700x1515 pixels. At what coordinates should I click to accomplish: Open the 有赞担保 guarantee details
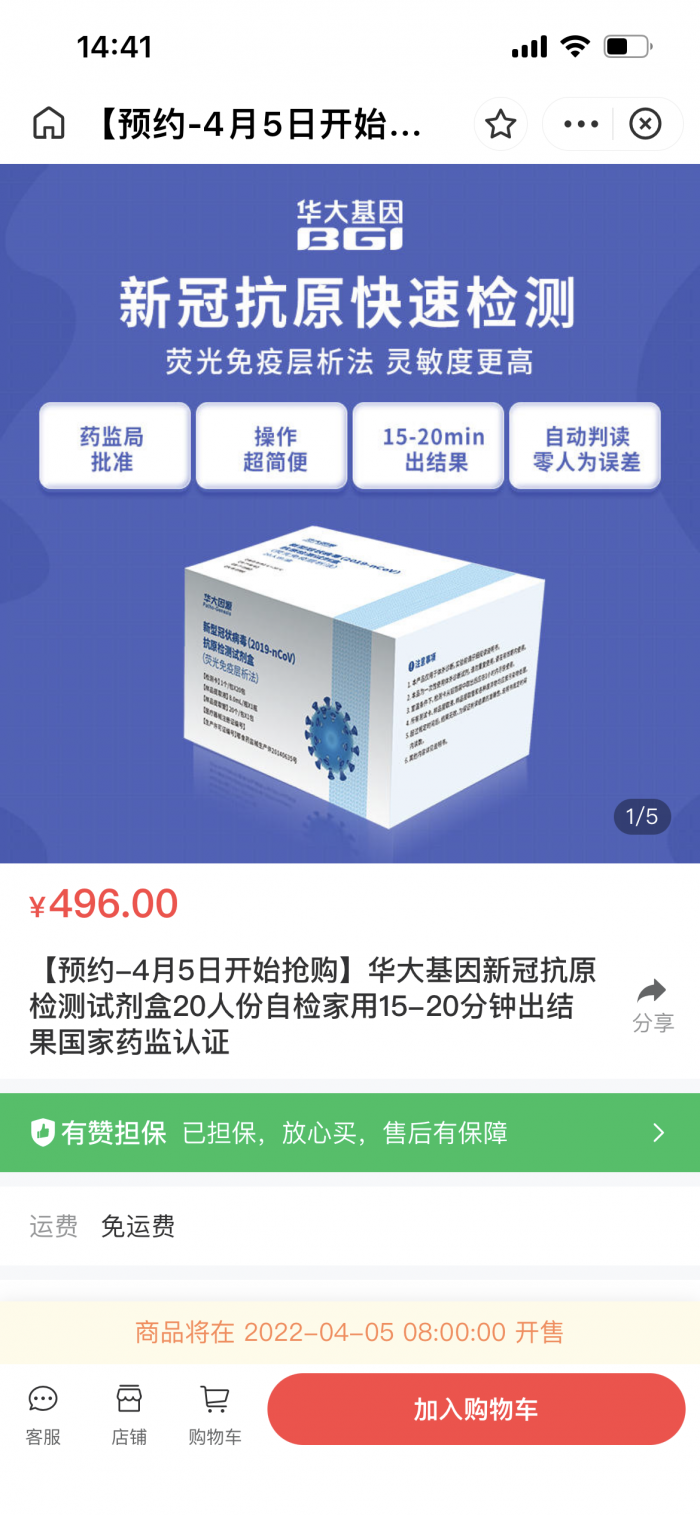(350, 1132)
